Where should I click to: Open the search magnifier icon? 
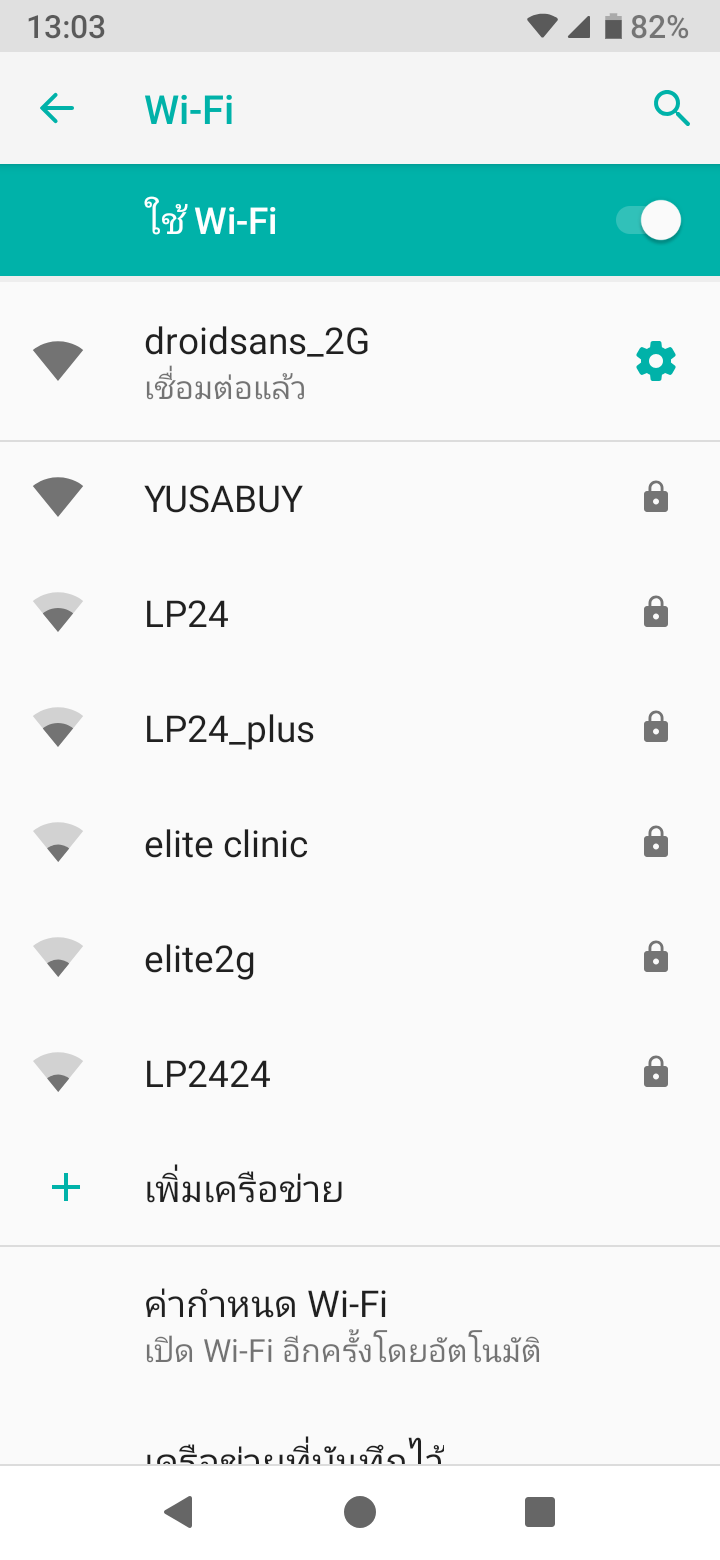click(x=672, y=108)
